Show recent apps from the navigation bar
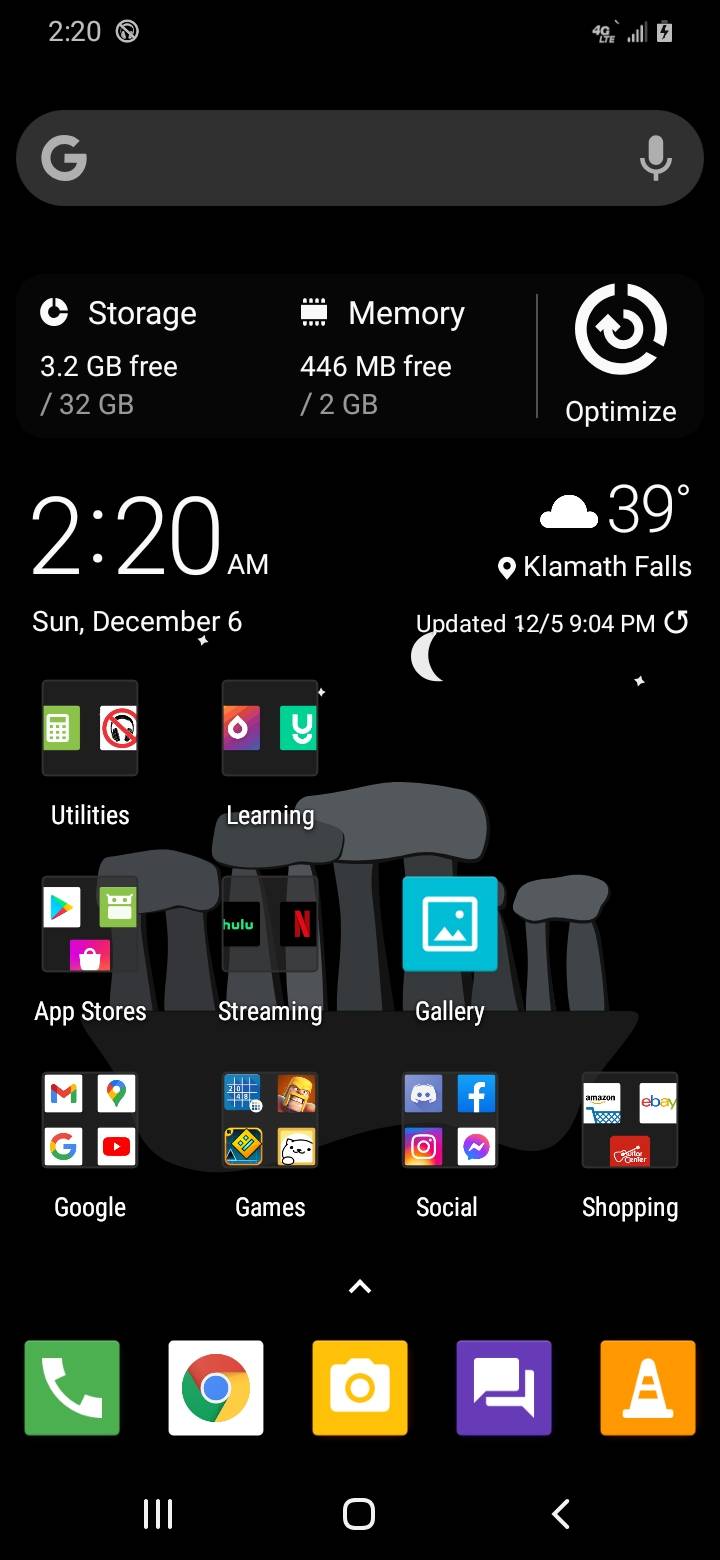 (x=158, y=1514)
